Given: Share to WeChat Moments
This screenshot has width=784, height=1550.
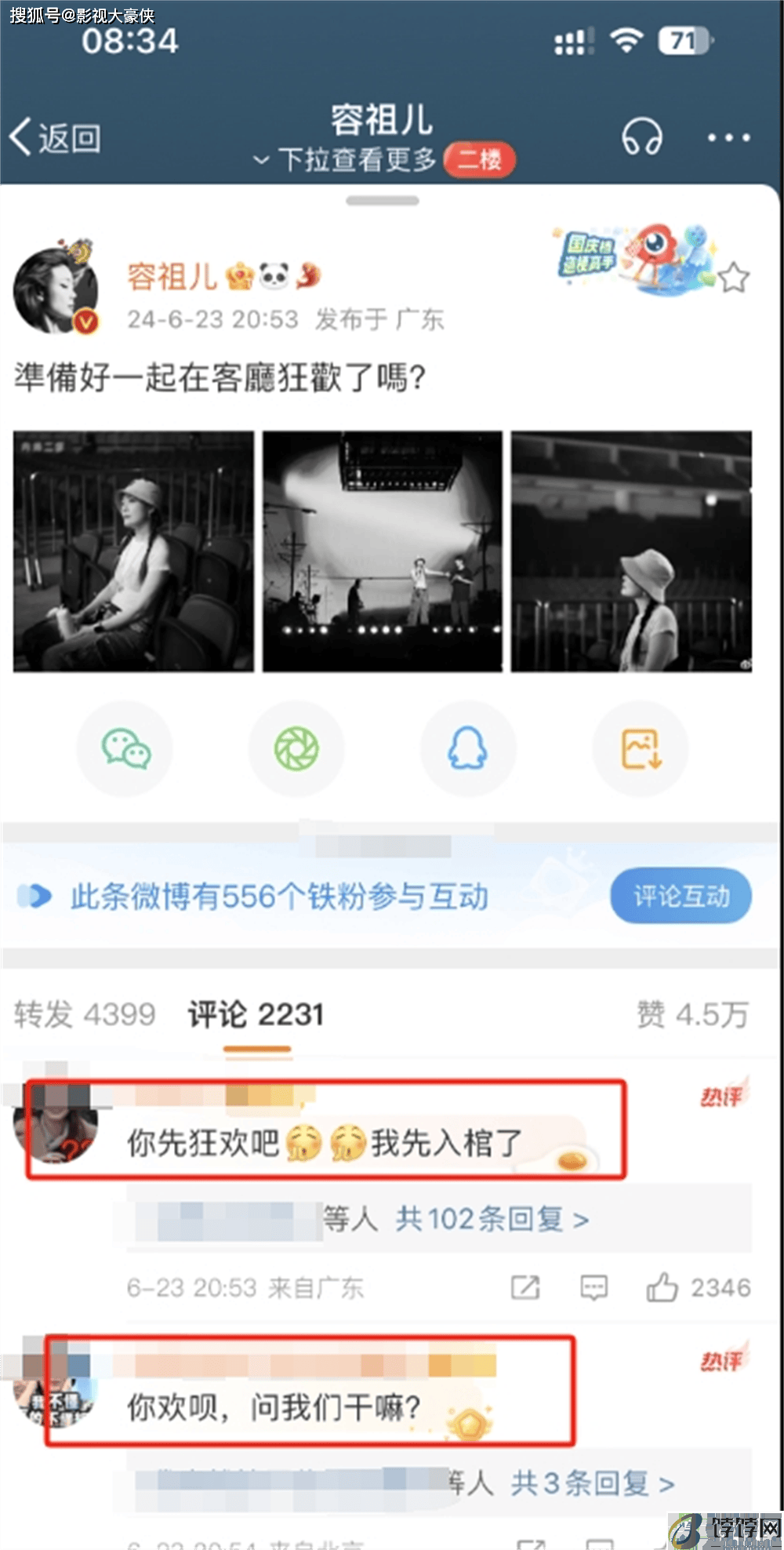Looking at the screenshot, I should coord(296,748).
